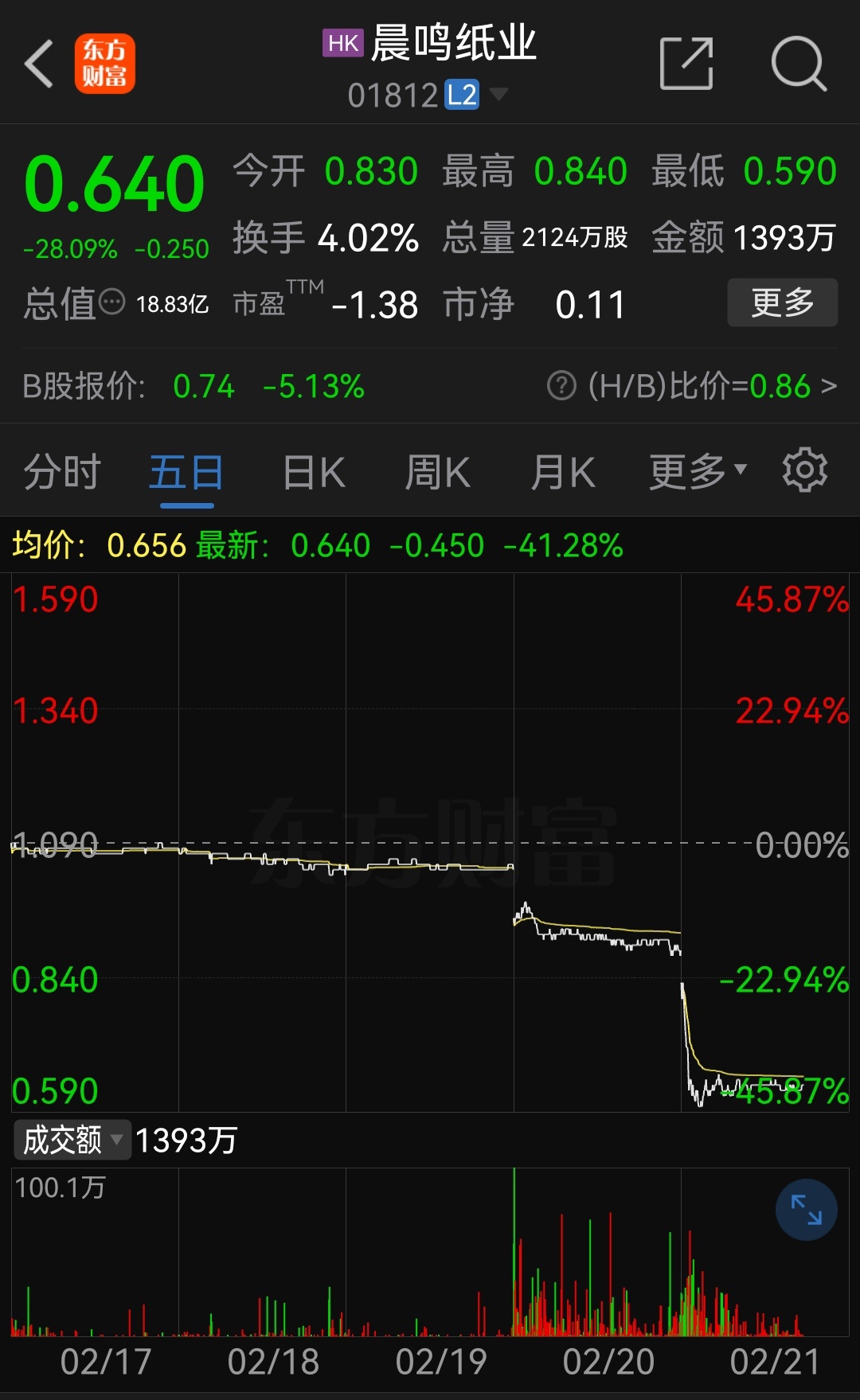Share this stock page
Viewport: 860px width, 1400px height.
point(686,63)
